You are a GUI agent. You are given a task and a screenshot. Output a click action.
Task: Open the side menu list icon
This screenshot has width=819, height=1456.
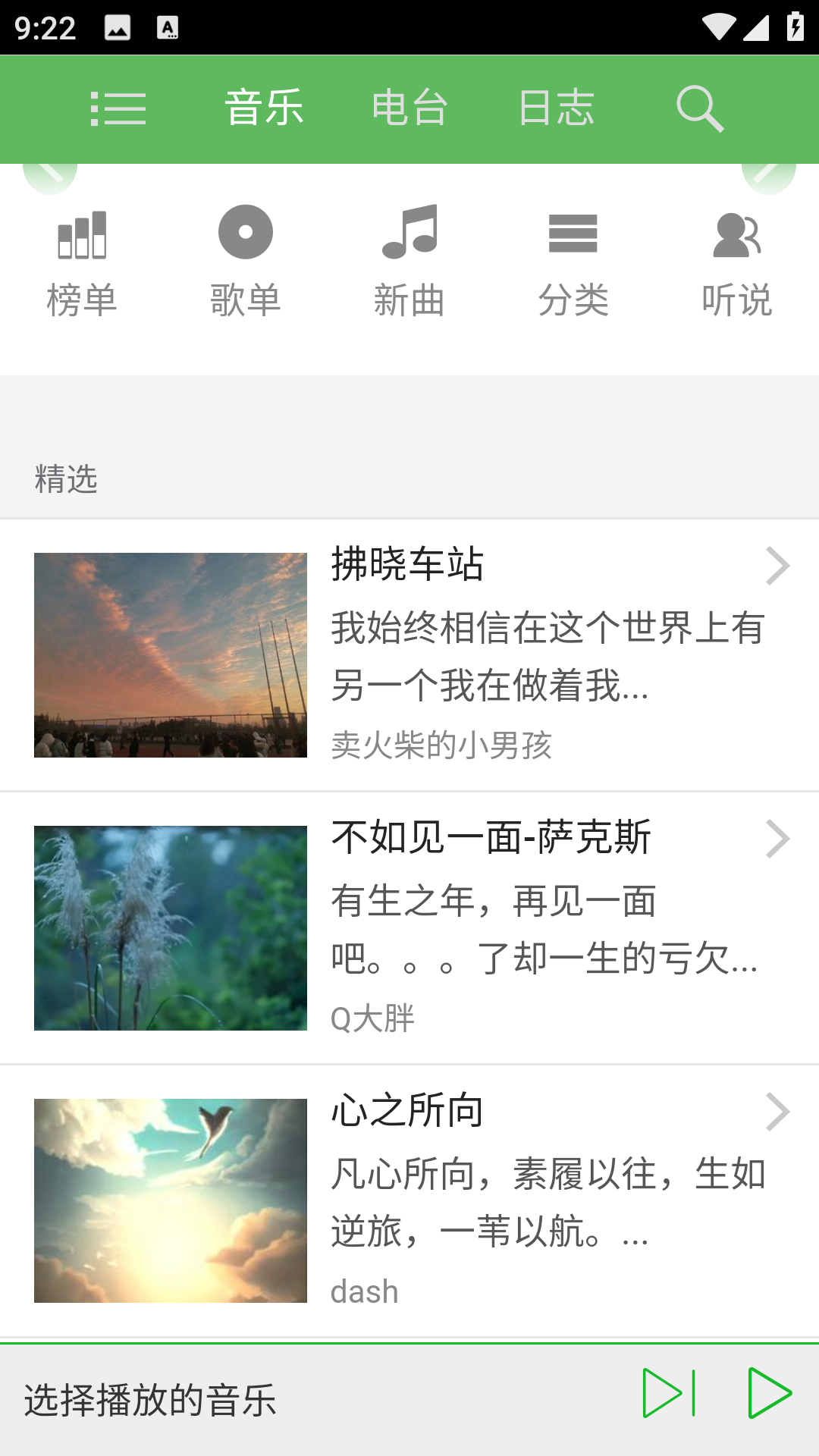click(118, 108)
